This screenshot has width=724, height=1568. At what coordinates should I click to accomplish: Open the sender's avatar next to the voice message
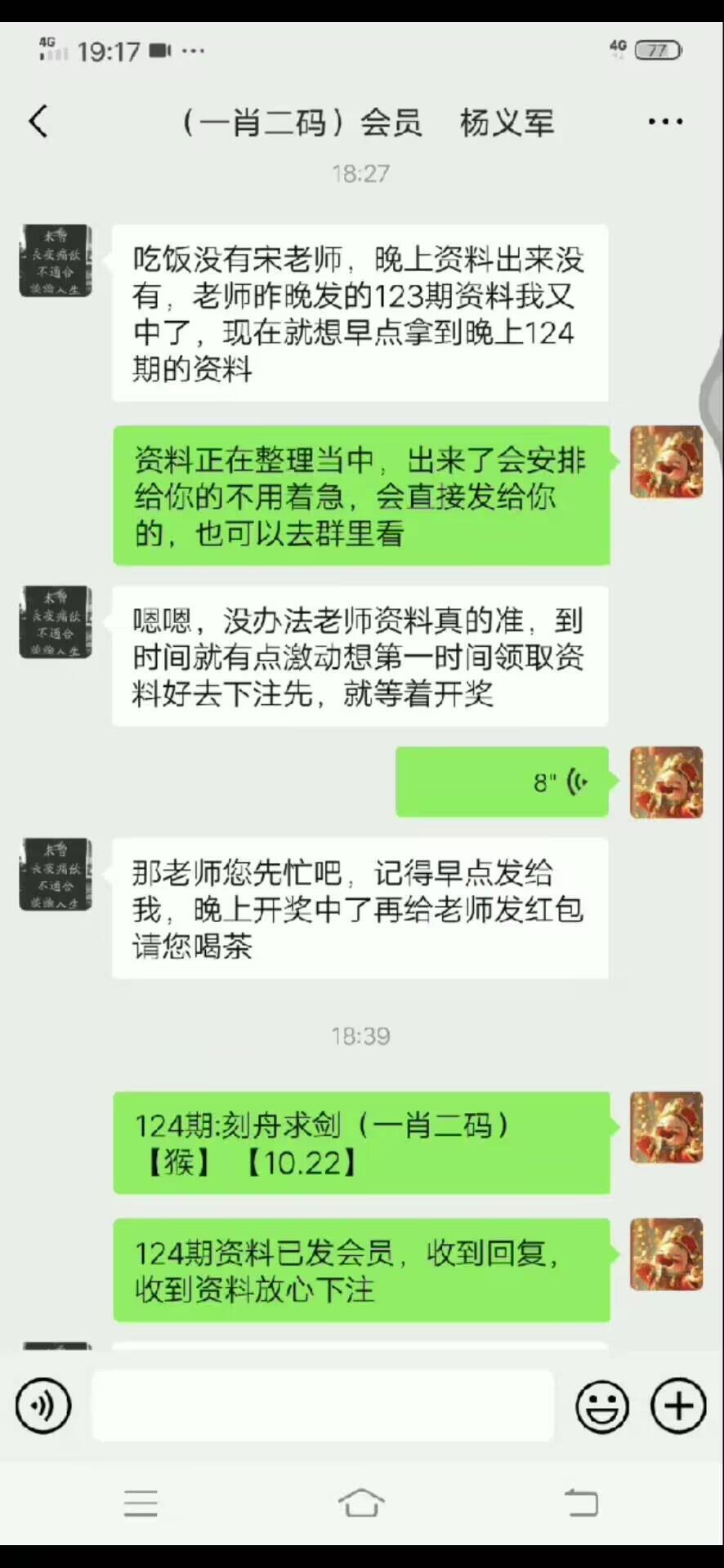click(x=666, y=782)
